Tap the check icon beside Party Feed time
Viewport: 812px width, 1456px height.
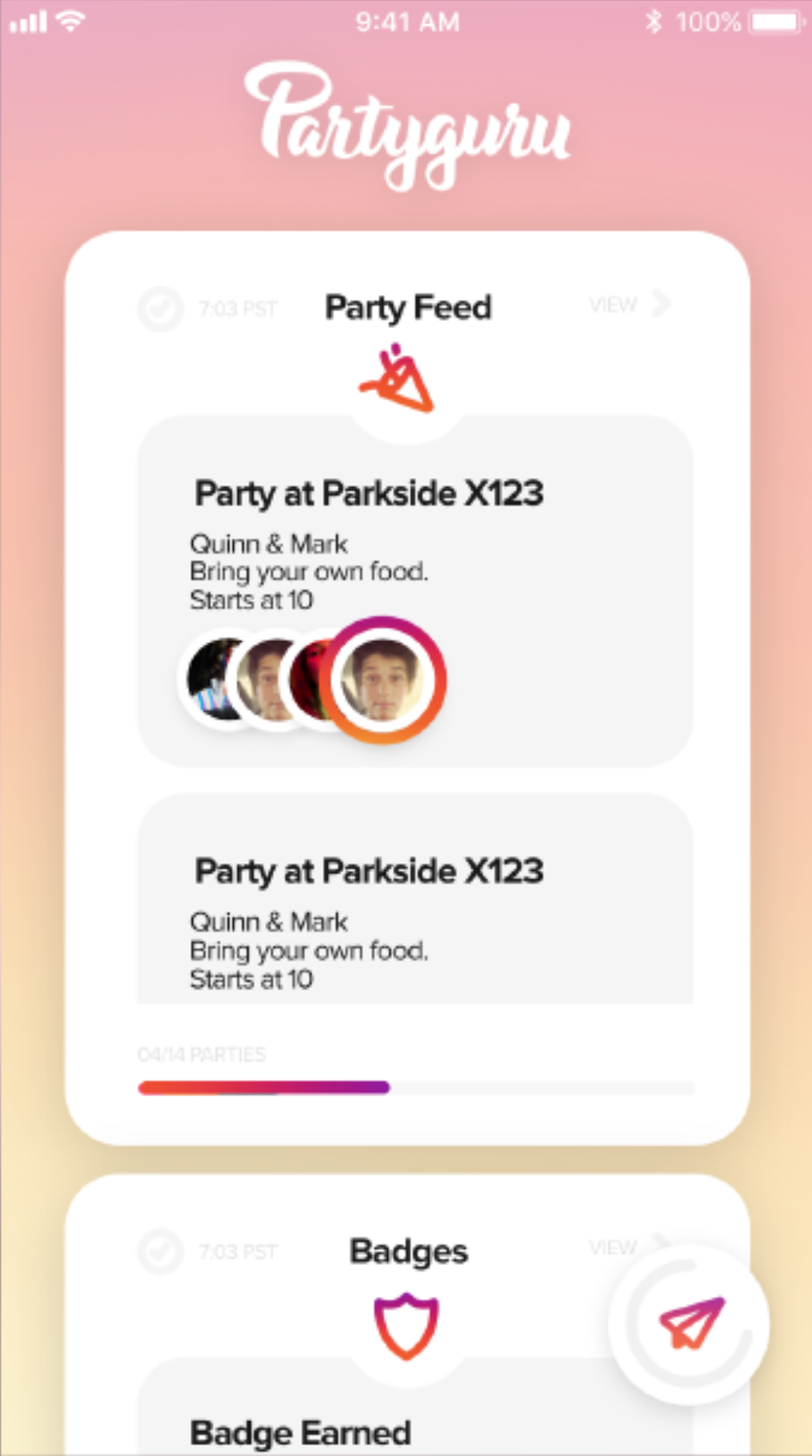pyautogui.click(x=161, y=308)
